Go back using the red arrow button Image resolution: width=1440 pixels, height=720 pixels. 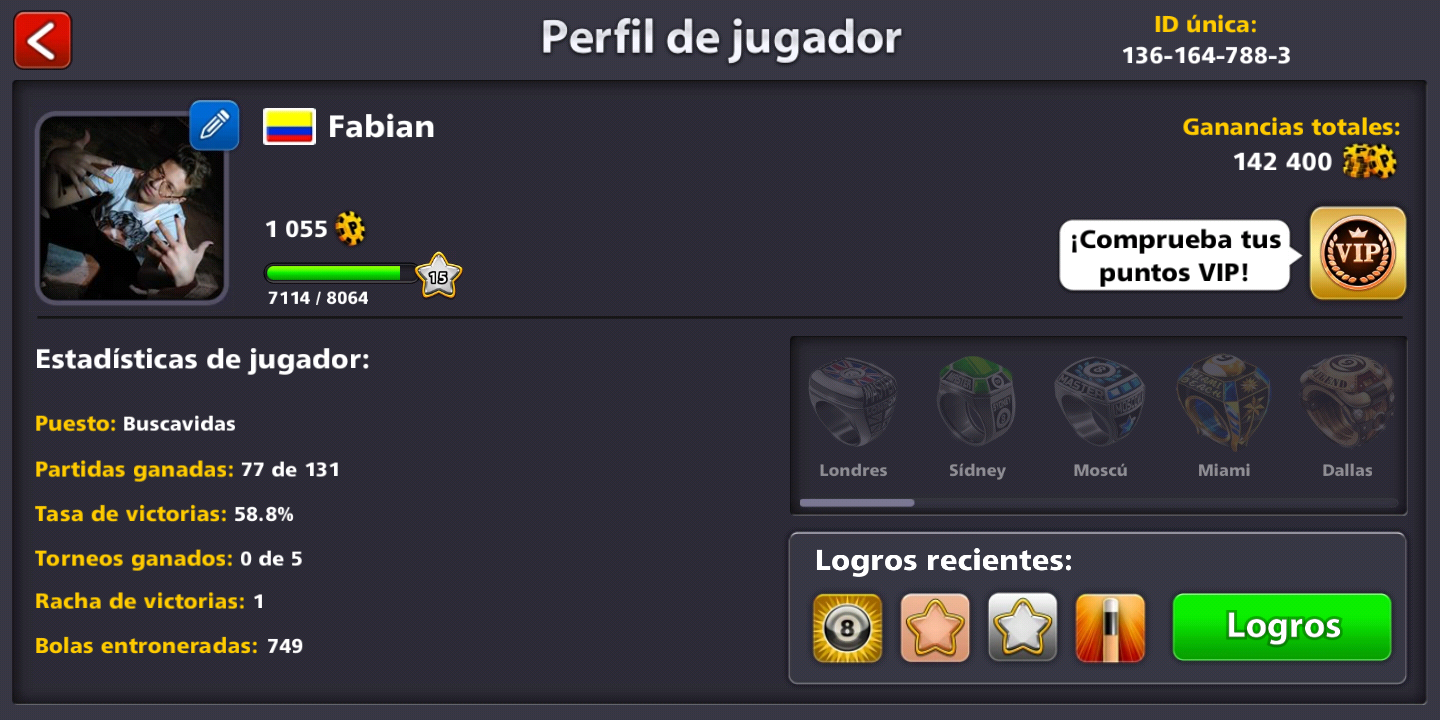(42, 40)
